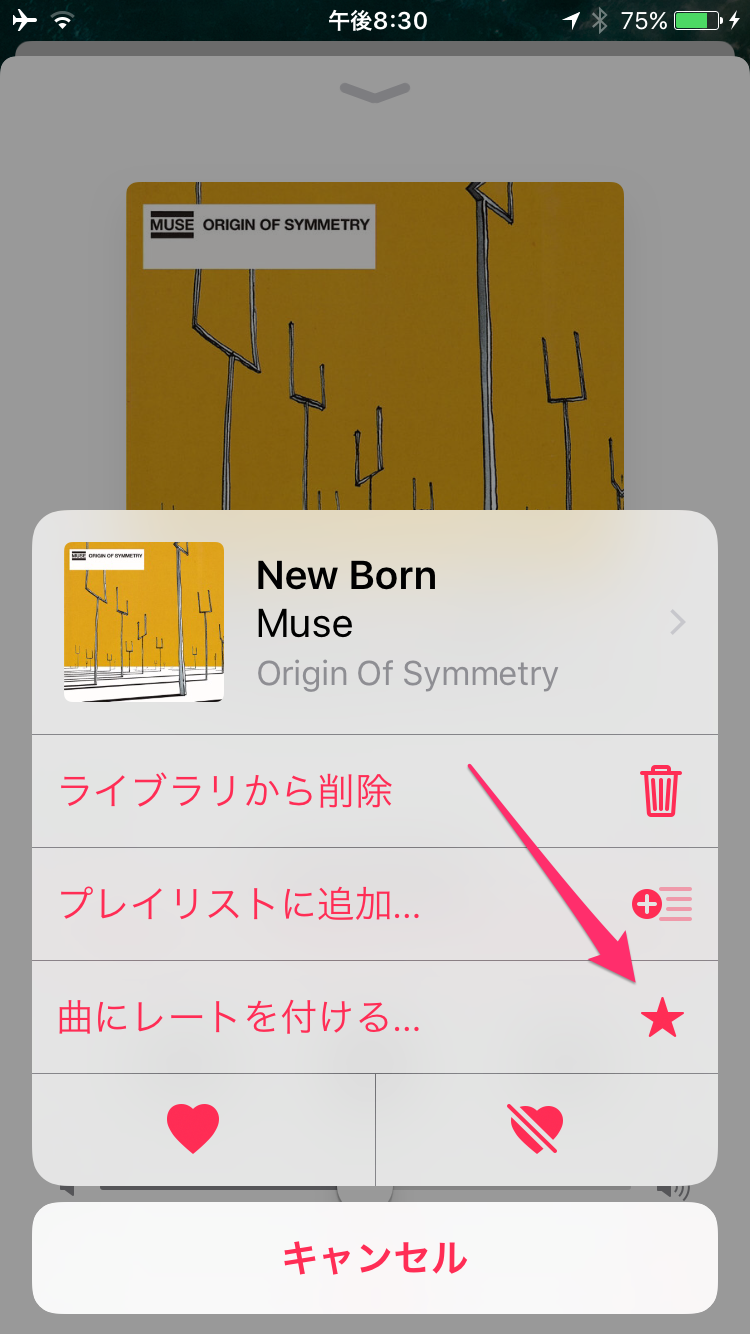
Task: Open New Born song details row
Action: click(x=375, y=623)
